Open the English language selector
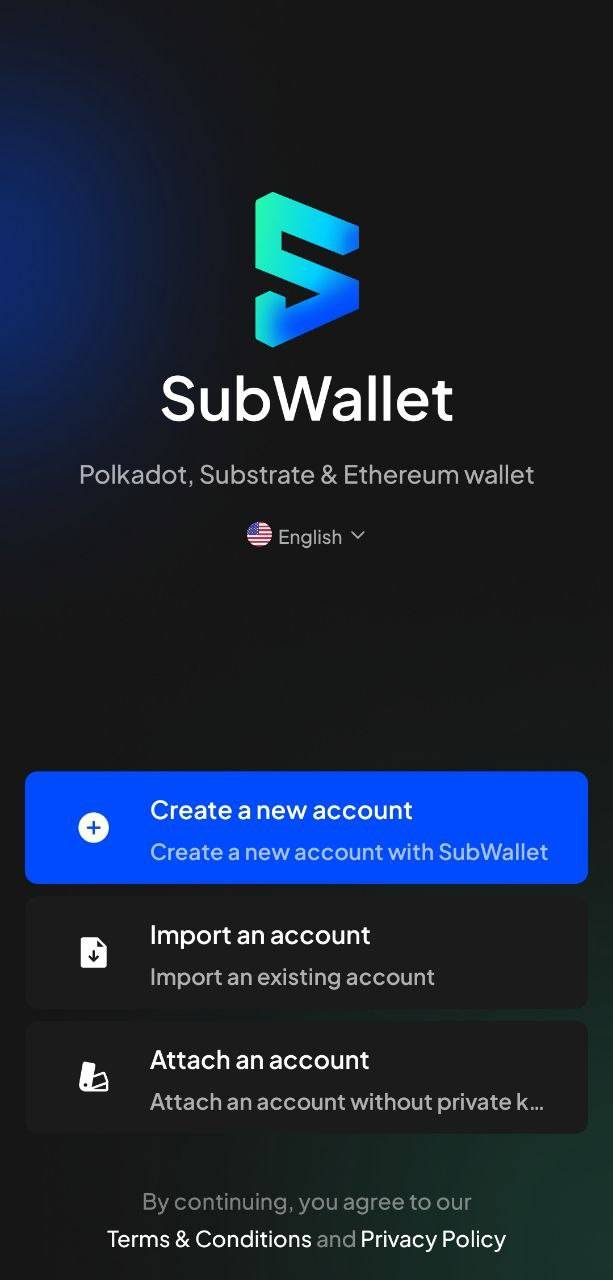Screen dimensions: 613x1280 (x=306, y=537)
